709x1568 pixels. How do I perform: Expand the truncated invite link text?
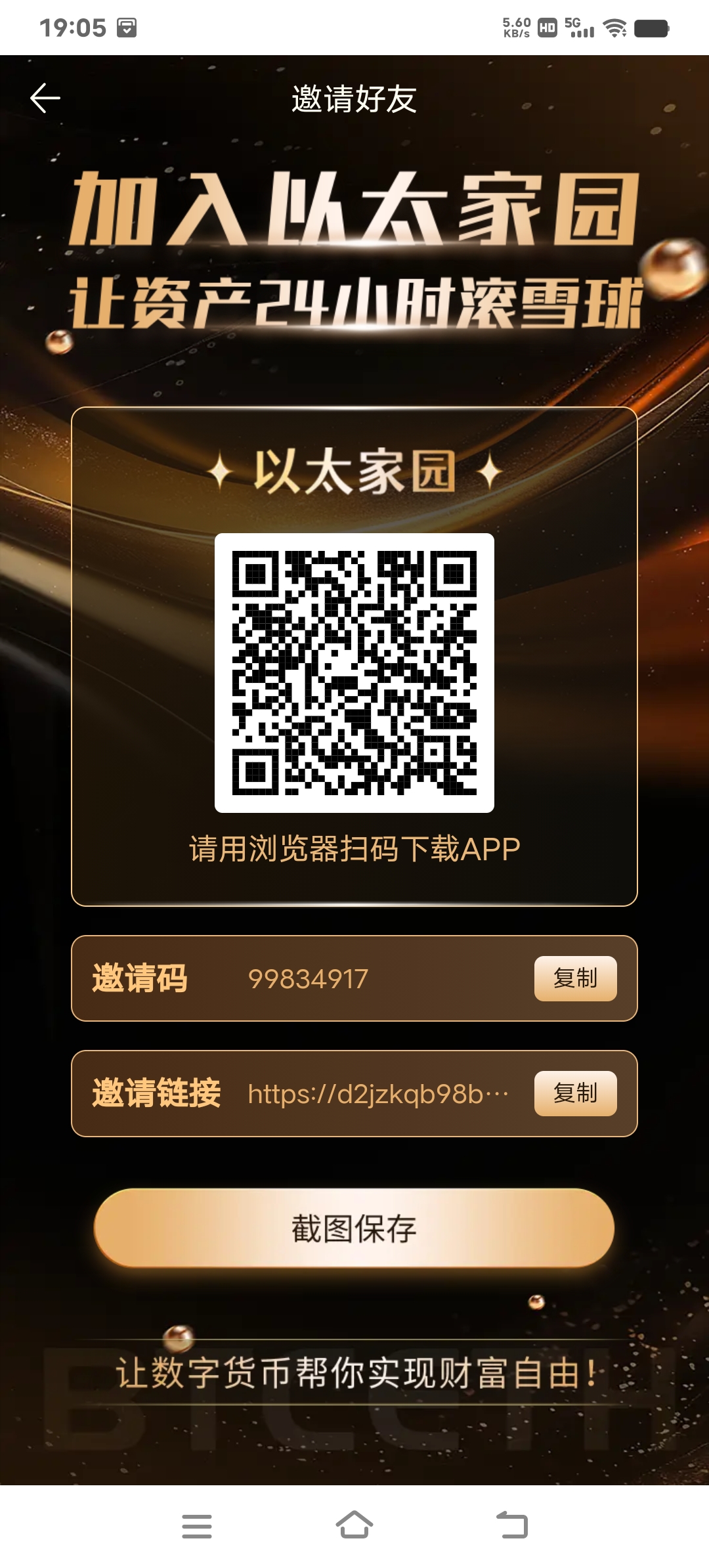coord(379,1091)
